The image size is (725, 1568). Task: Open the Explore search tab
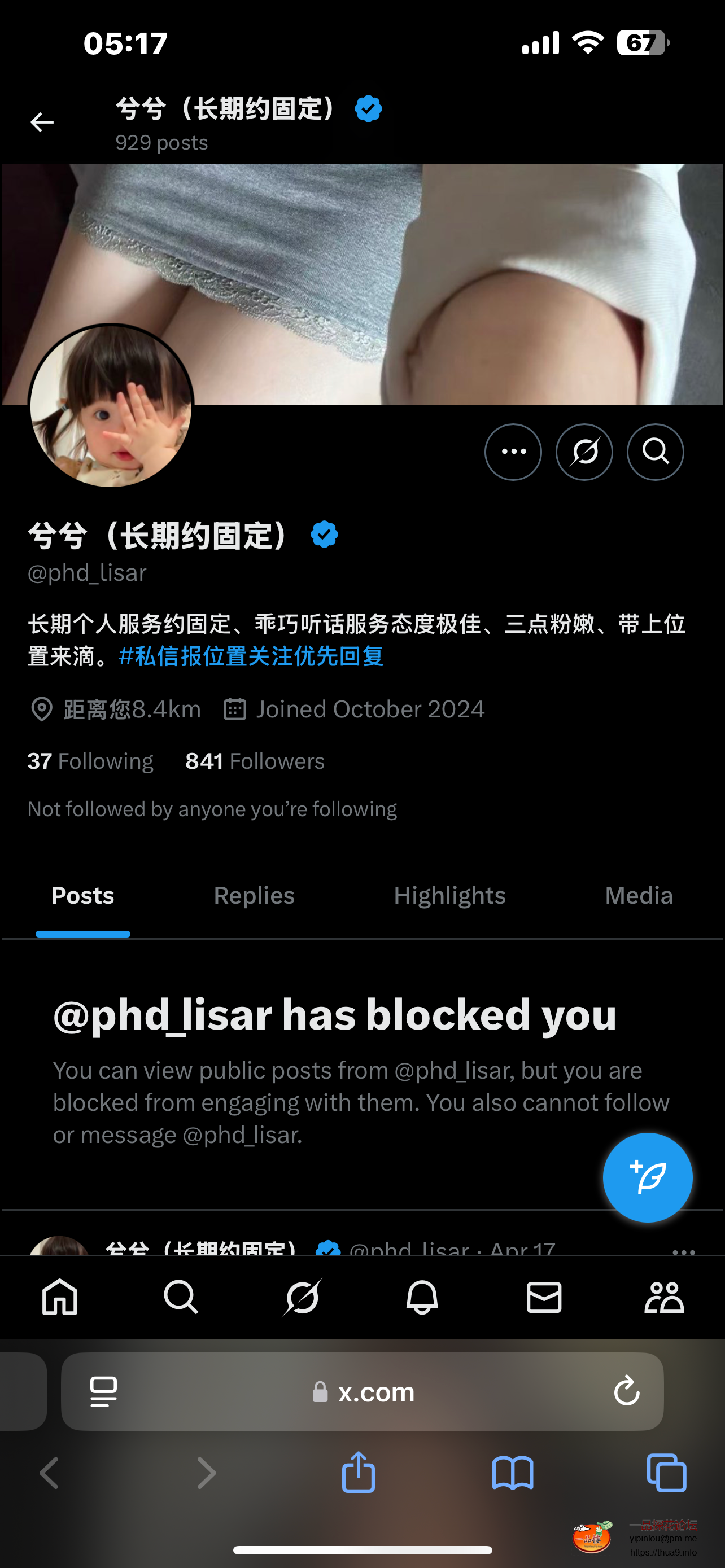tap(181, 1297)
